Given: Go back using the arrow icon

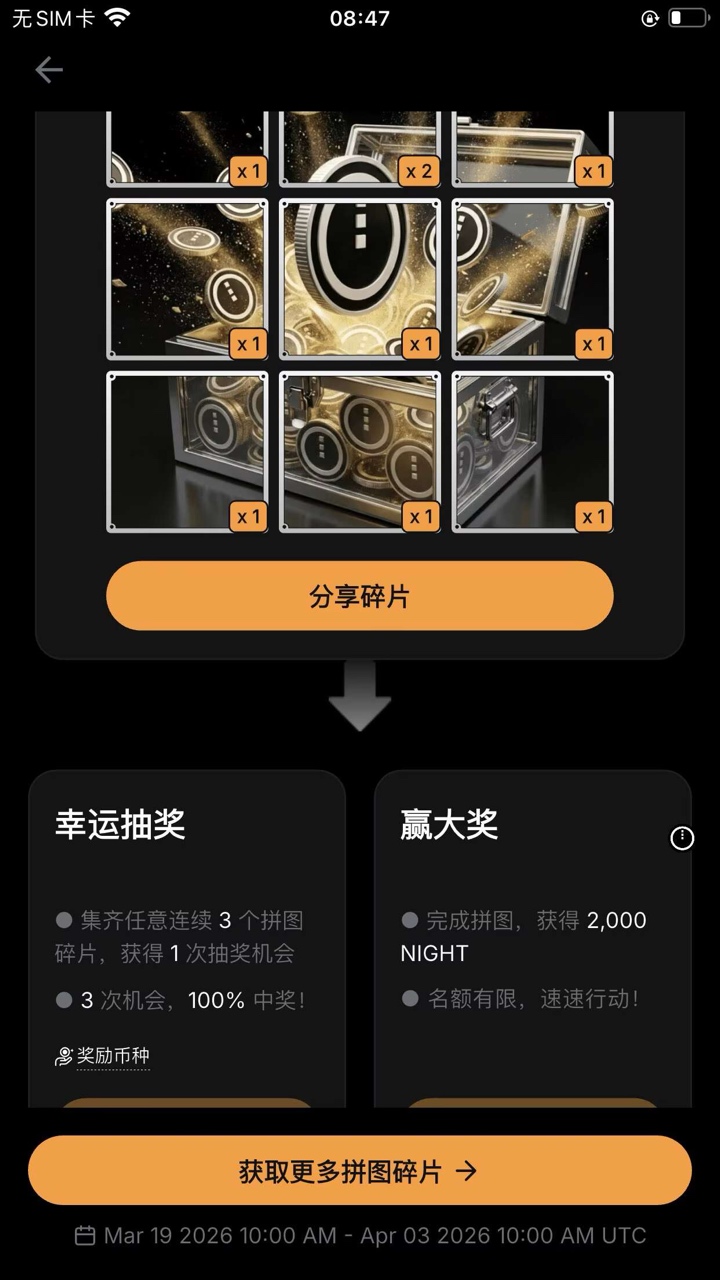Looking at the screenshot, I should (48, 69).
